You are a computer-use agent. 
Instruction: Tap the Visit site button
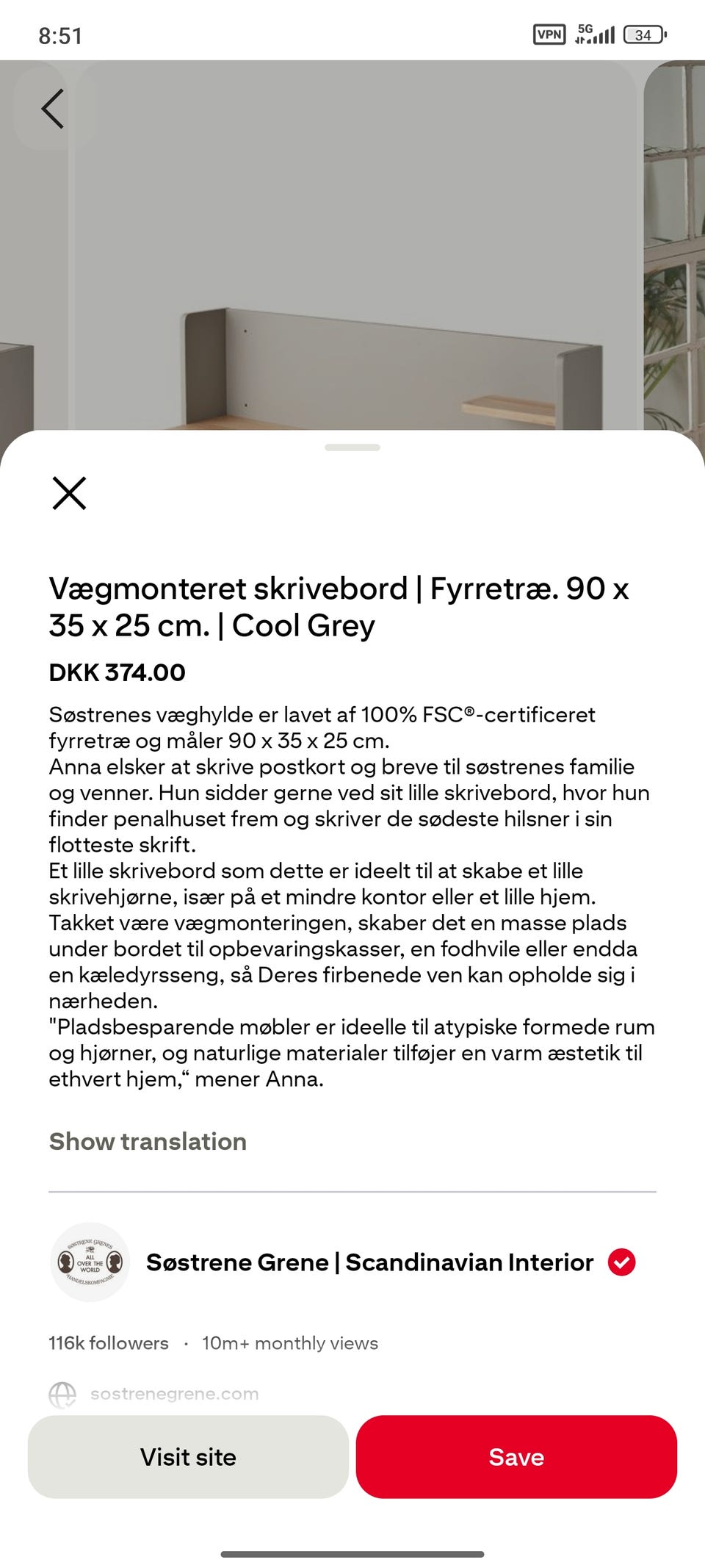coord(188,1456)
